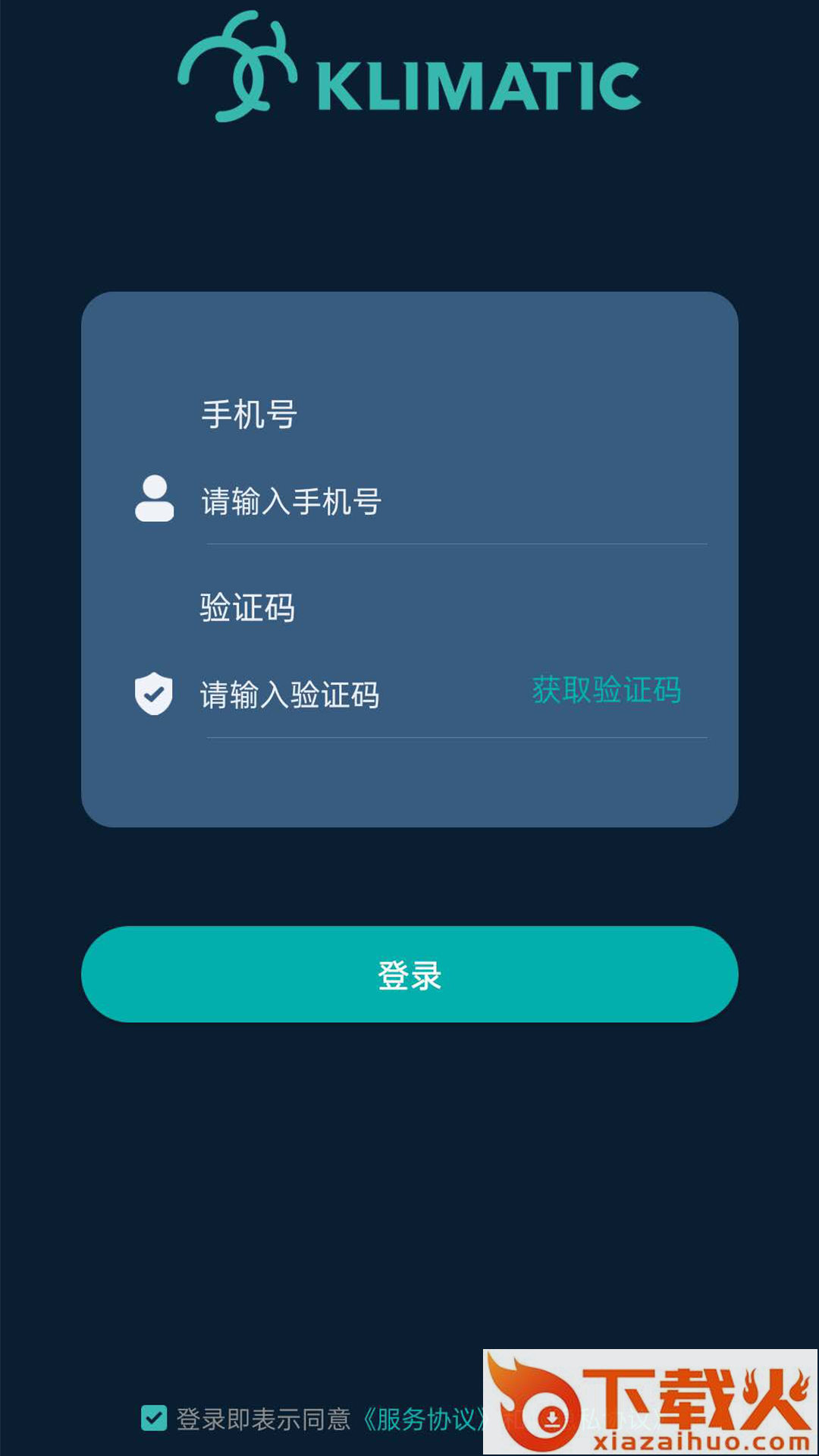The width and height of the screenshot is (819, 1456).
Task: Uncheck the agreement checkbox
Action: point(154,1417)
